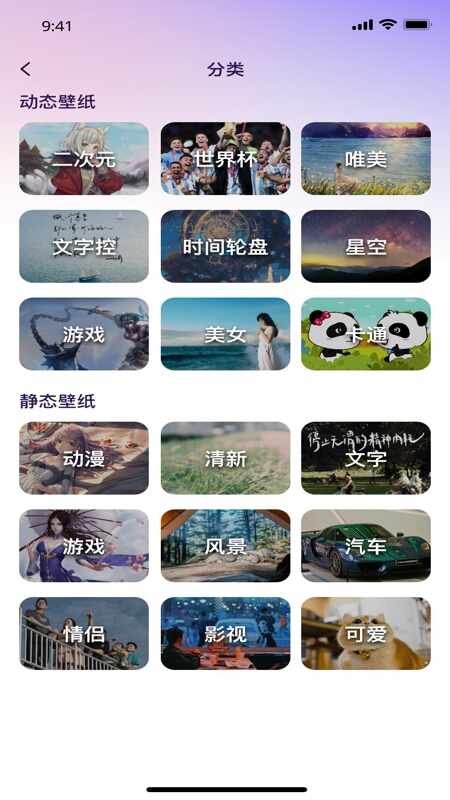Open the 汽车 wallpaper category
450x800 pixels.
366,546
